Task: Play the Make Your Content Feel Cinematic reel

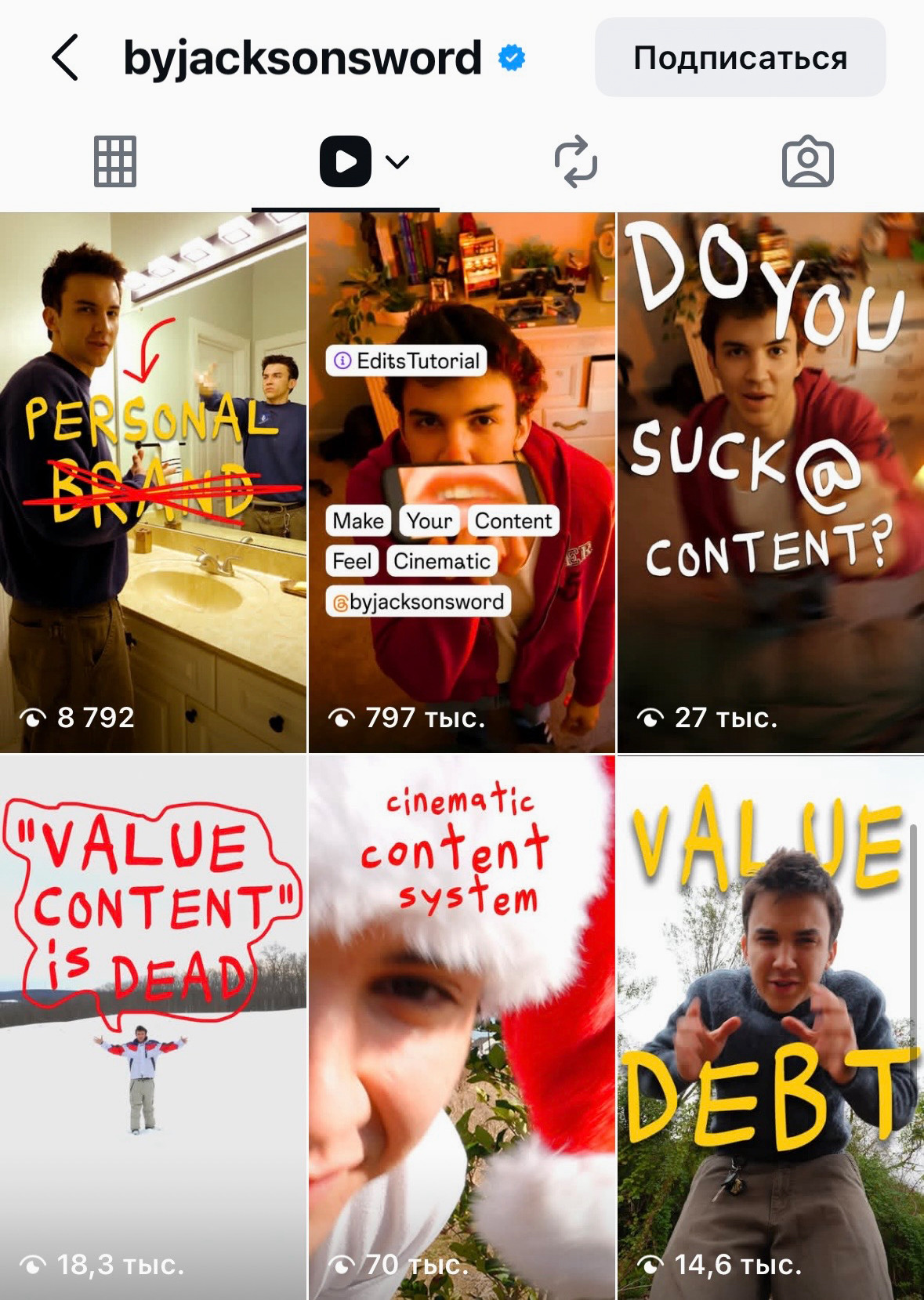Action: [x=461, y=482]
